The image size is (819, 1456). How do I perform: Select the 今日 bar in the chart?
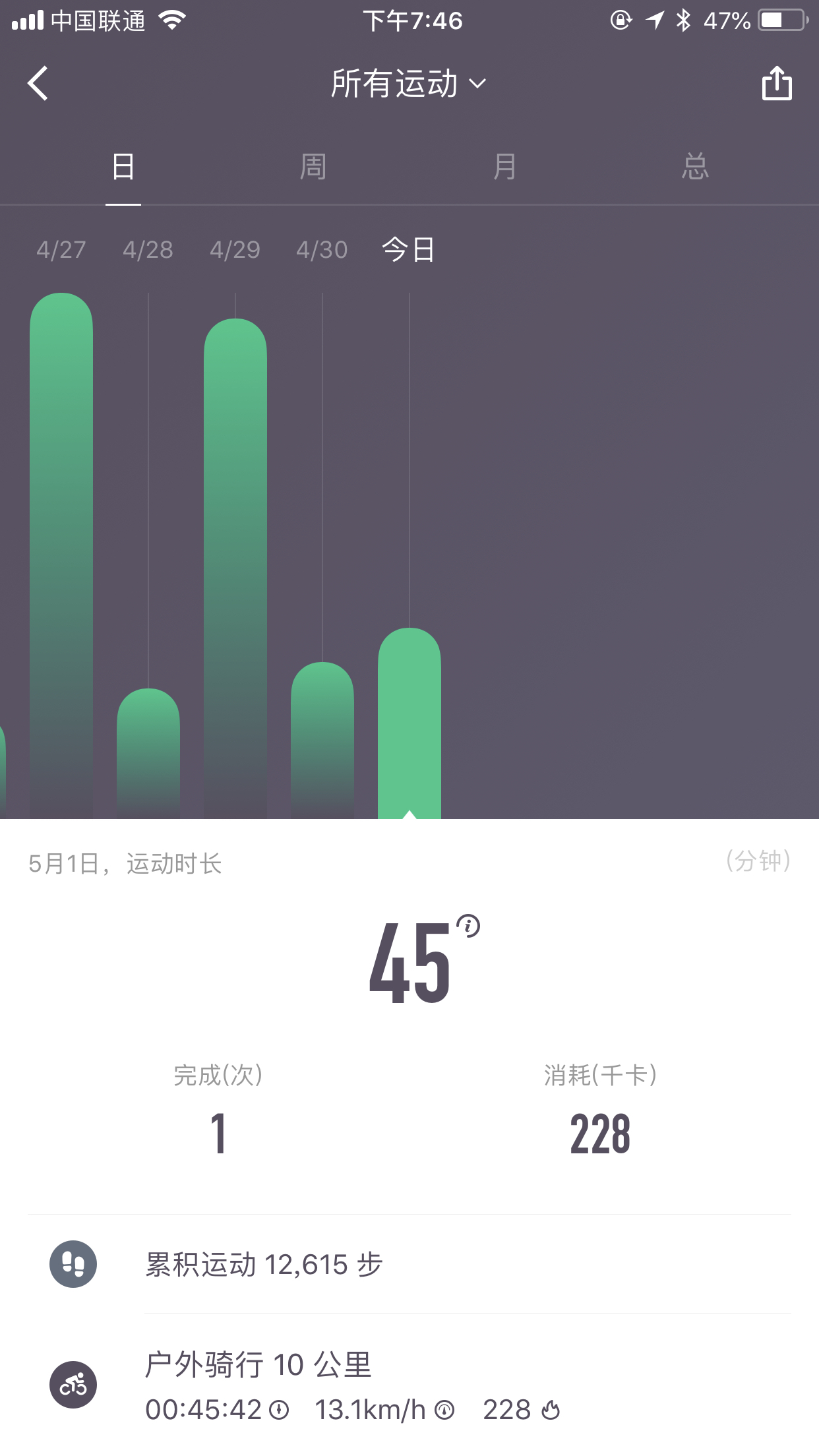[x=409, y=723]
